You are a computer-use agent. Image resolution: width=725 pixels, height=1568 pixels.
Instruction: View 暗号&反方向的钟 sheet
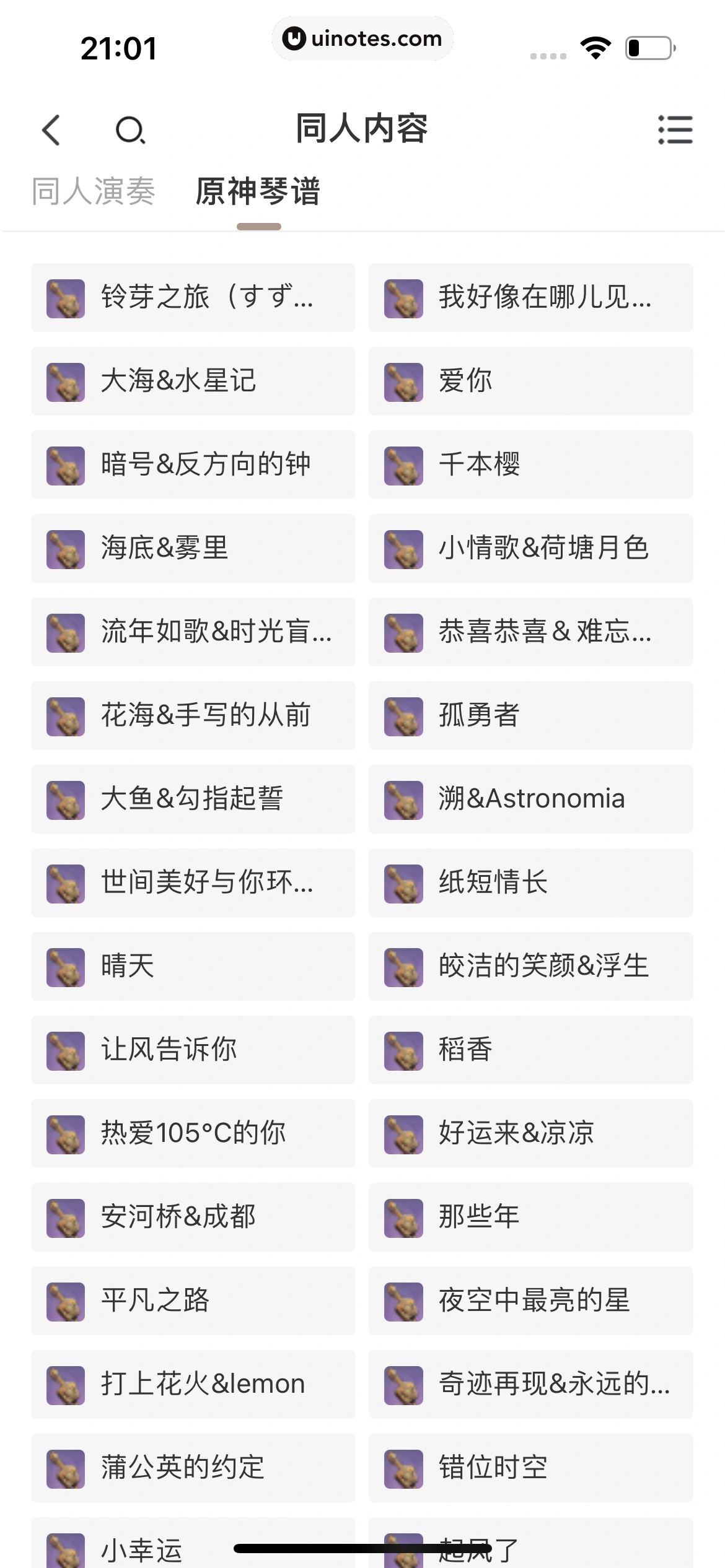pyautogui.click(x=193, y=464)
